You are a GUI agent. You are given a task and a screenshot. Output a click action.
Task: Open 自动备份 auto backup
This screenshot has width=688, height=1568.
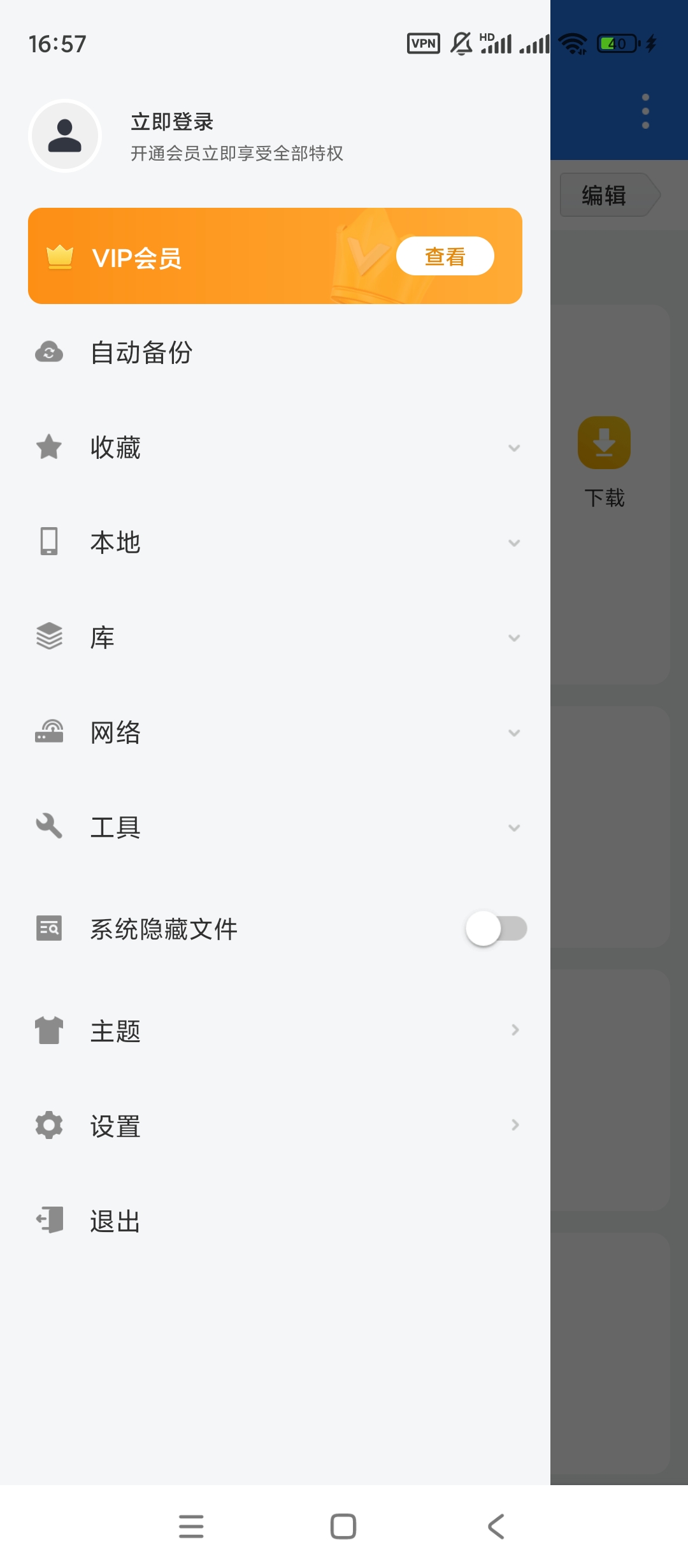tap(141, 352)
